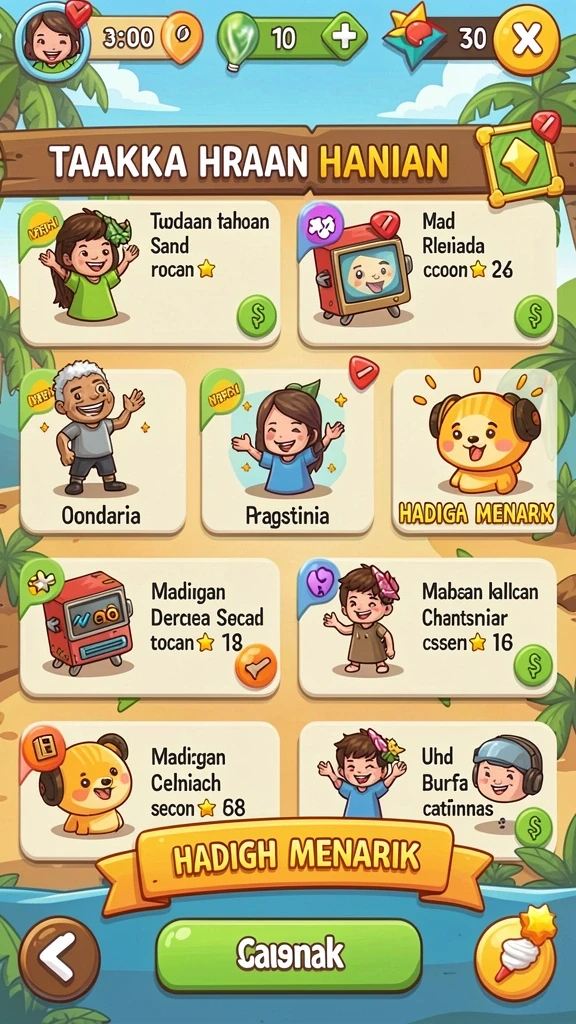Open the Hadiga Menarik bear card

[475, 451]
